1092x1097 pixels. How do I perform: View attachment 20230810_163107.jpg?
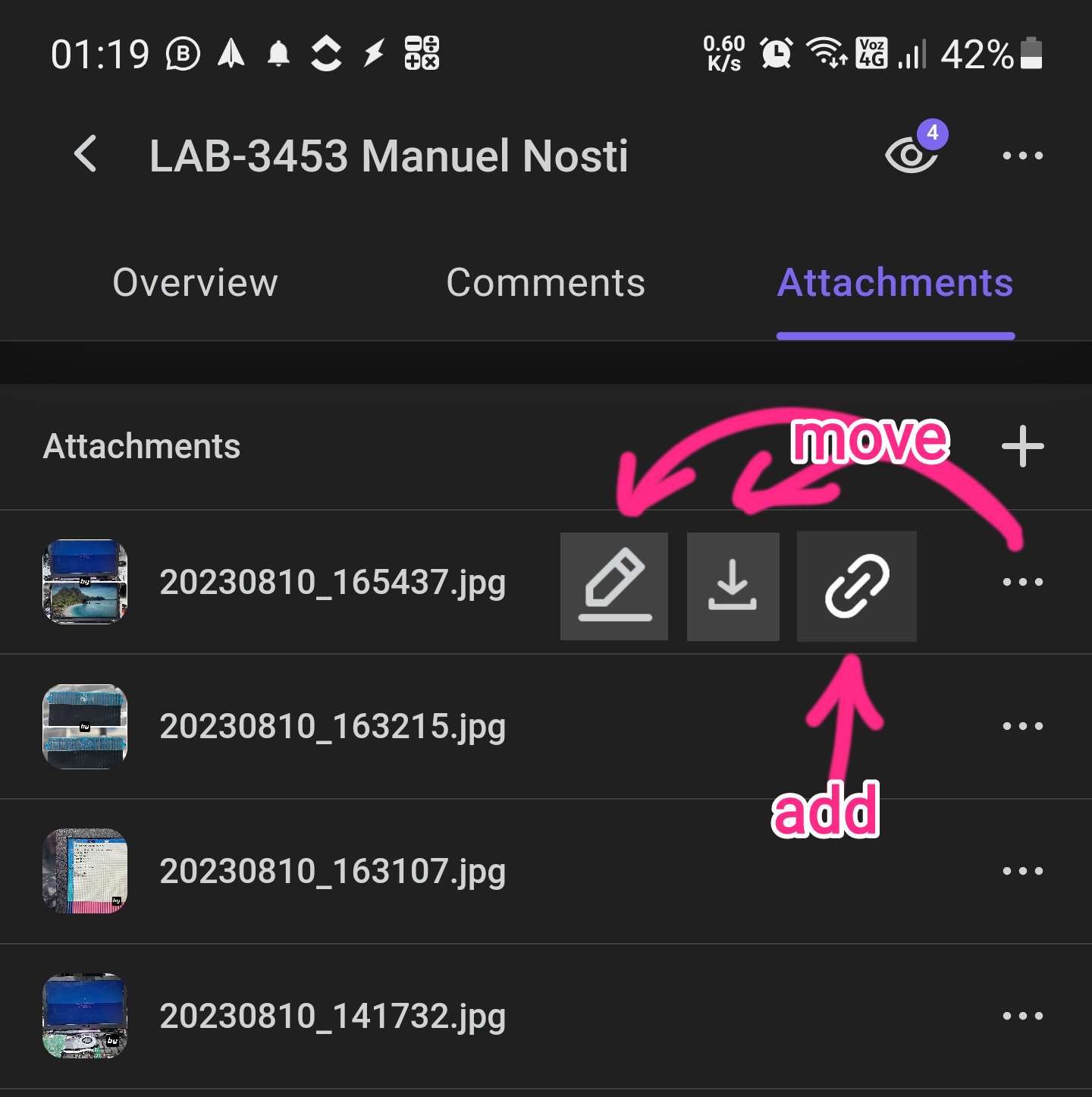point(332,872)
